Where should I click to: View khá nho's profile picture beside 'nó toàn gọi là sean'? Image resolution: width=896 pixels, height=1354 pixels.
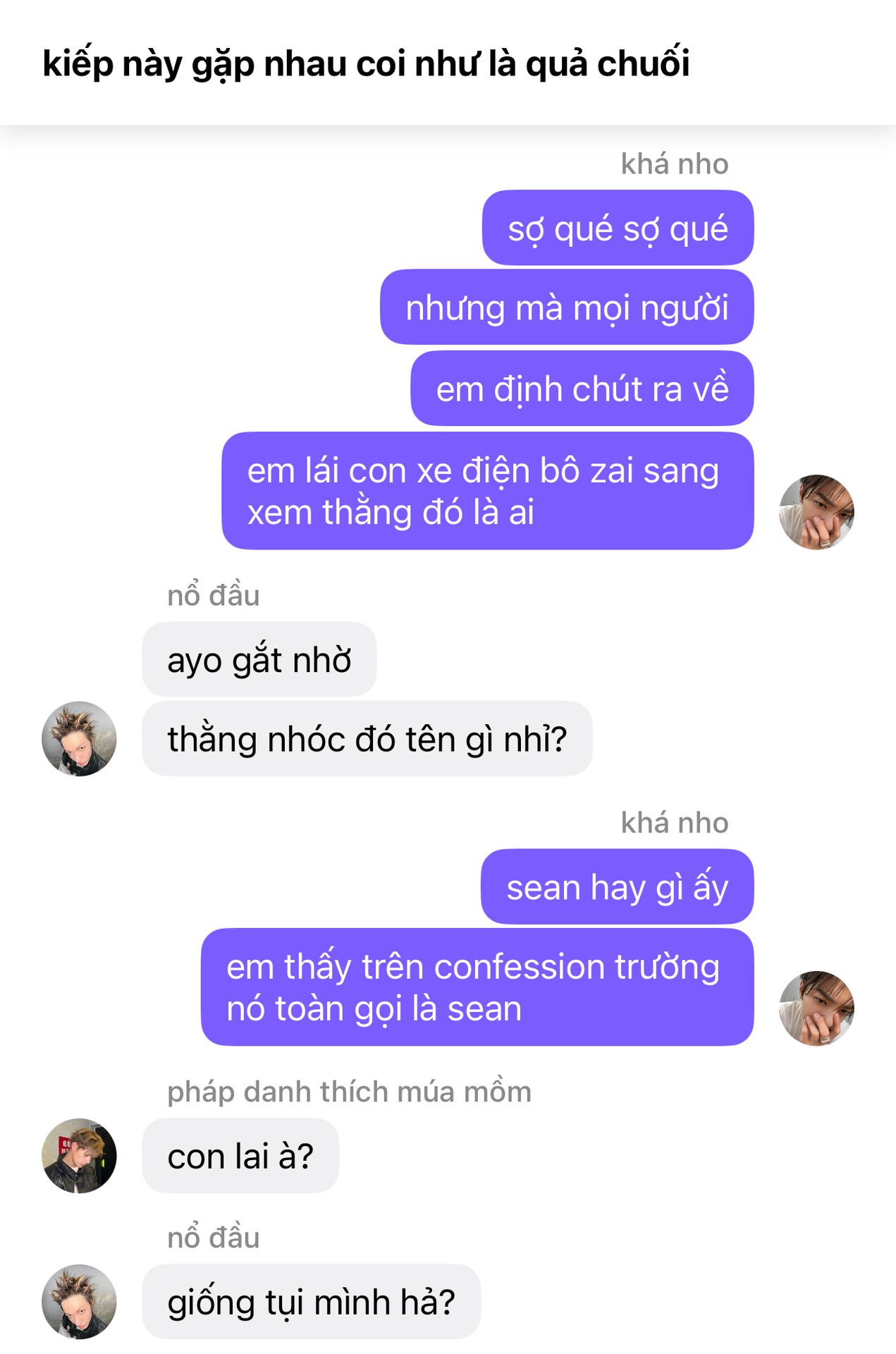[816, 1008]
